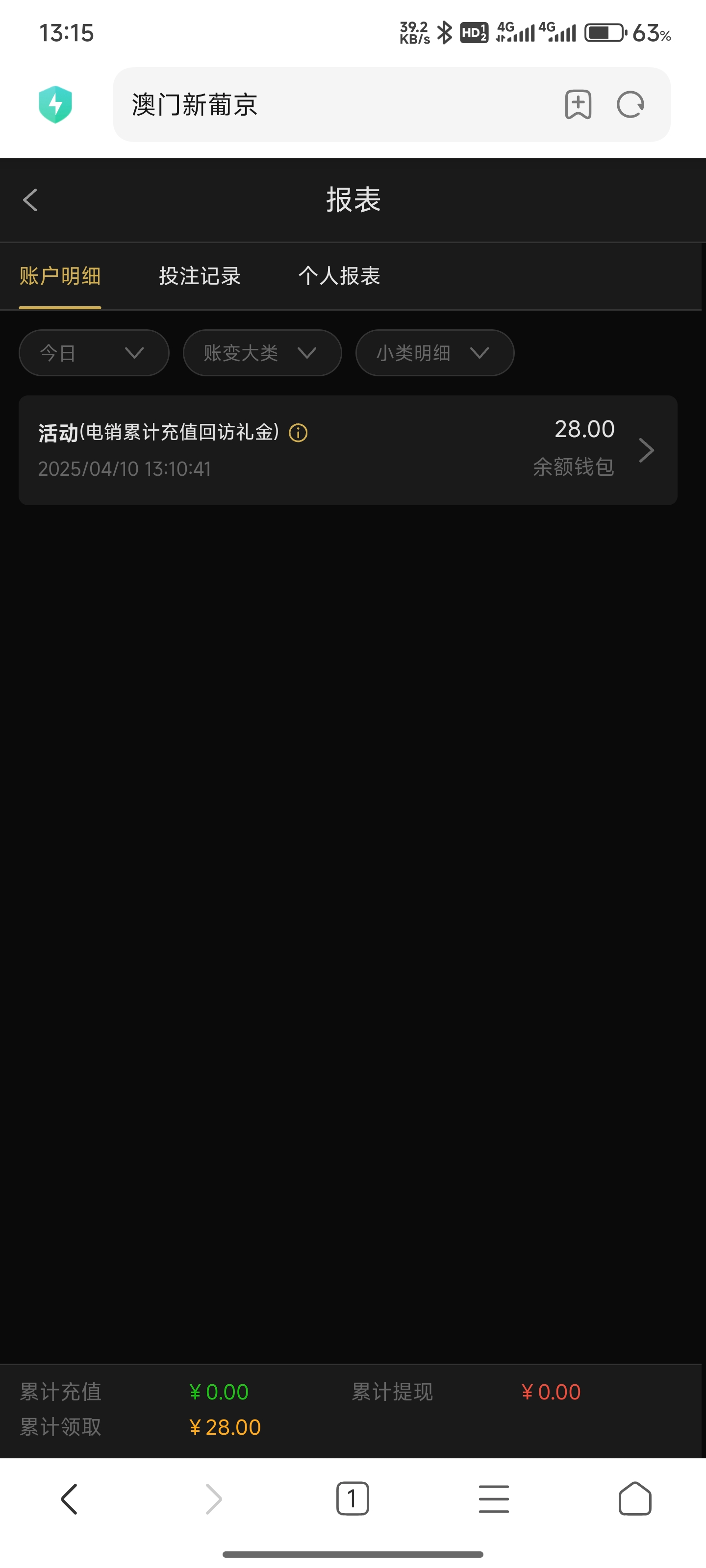Open the 电销累计充值回访礼金 transaction record
Viewport: 706px width, 1568px height.
(347, 450)
